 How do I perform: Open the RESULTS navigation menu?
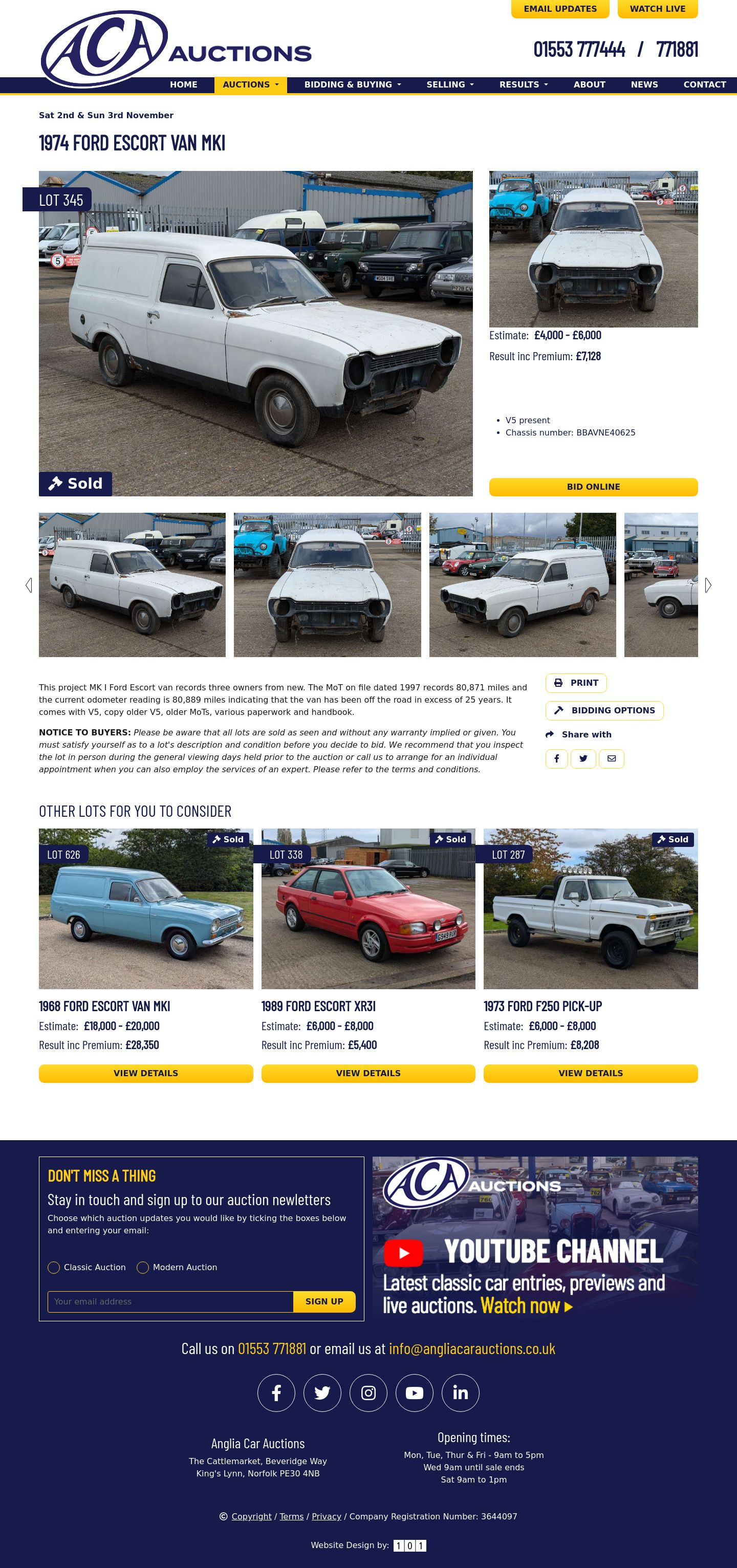click(524, 84)
